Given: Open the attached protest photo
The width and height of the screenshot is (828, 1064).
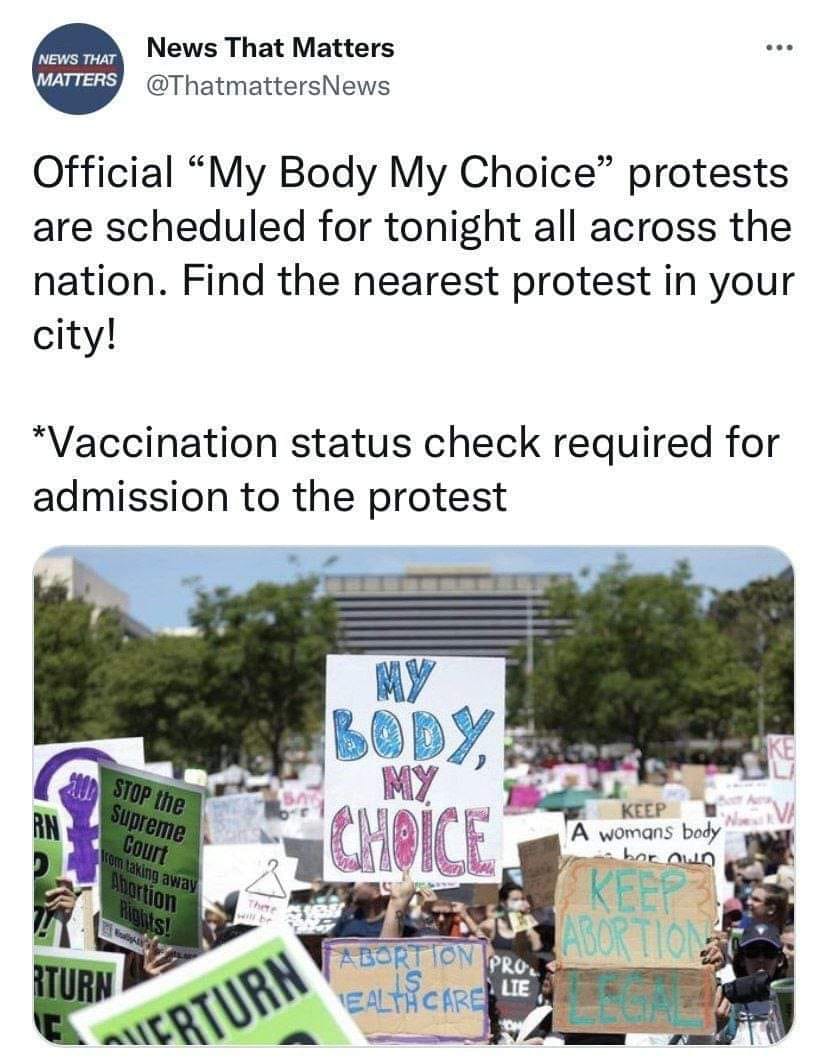Looking at the screenshot, I should pos(414,795).
